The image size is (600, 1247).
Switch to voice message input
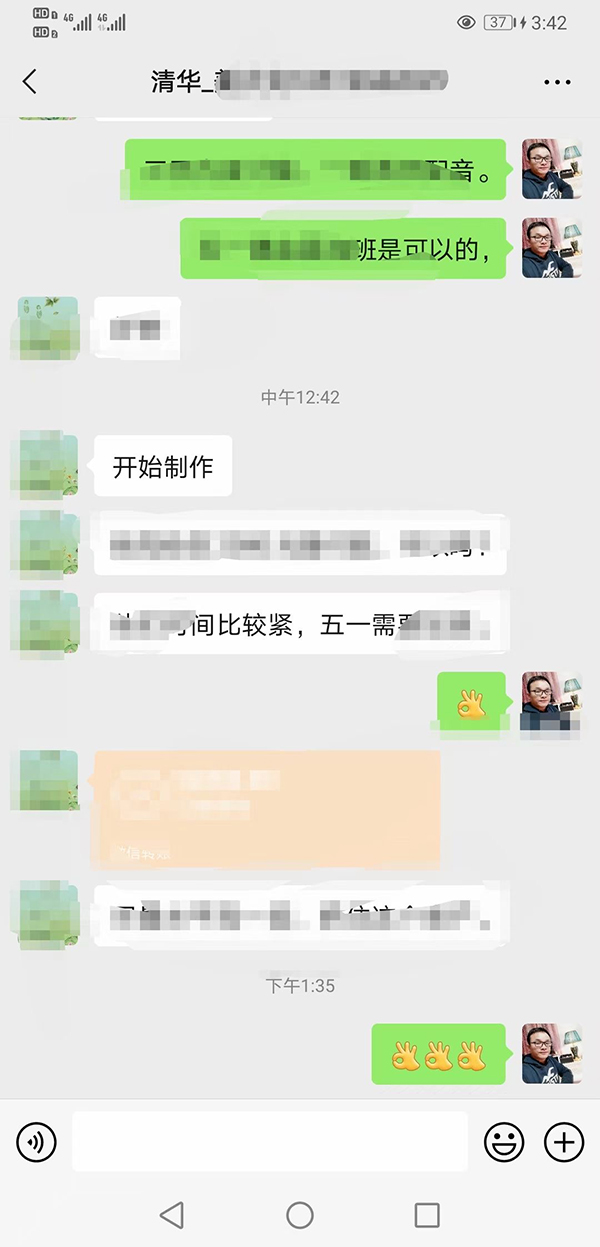click(x=37, y=1141)
